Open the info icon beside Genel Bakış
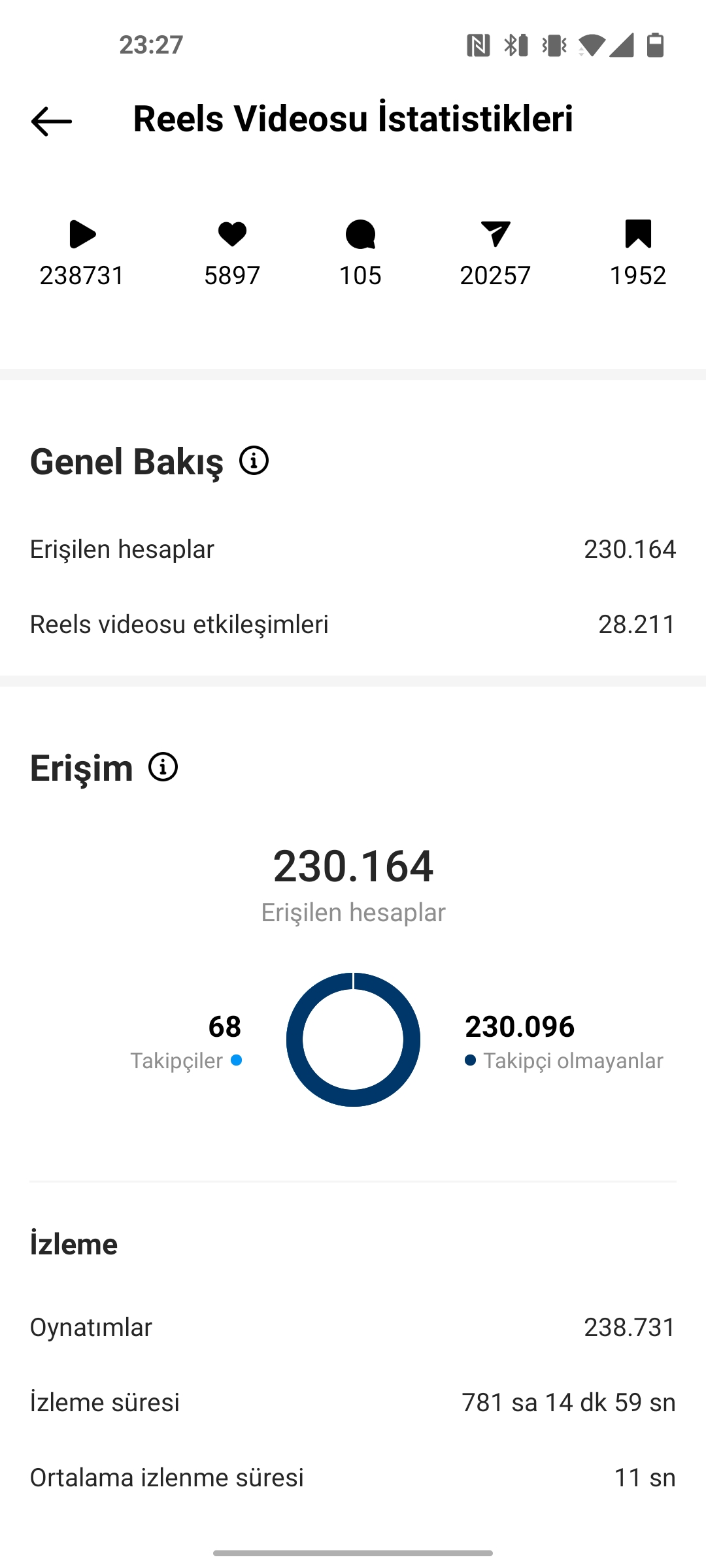This screenshot has height=1568, width=706. coord(254,461)
